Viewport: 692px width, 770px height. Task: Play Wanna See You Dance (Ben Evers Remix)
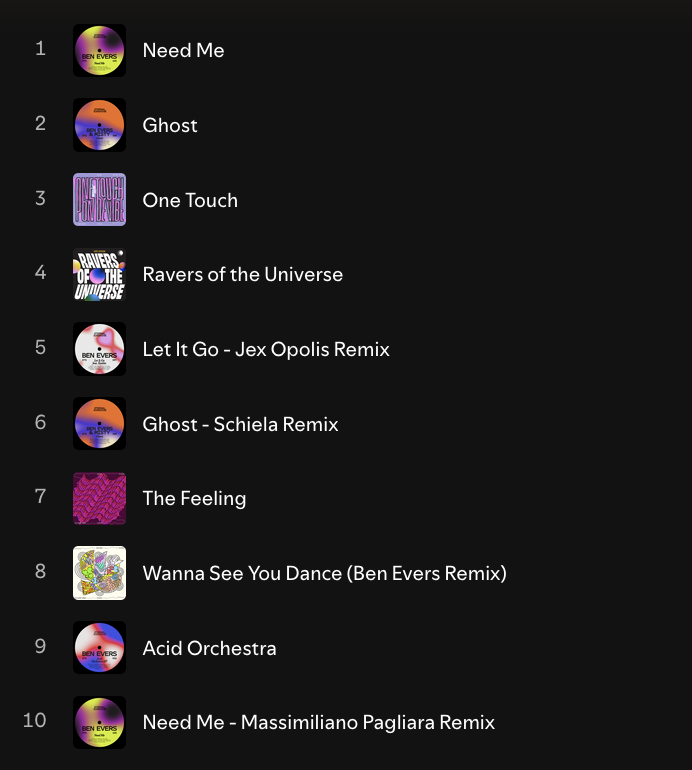[x=324, y=573]
